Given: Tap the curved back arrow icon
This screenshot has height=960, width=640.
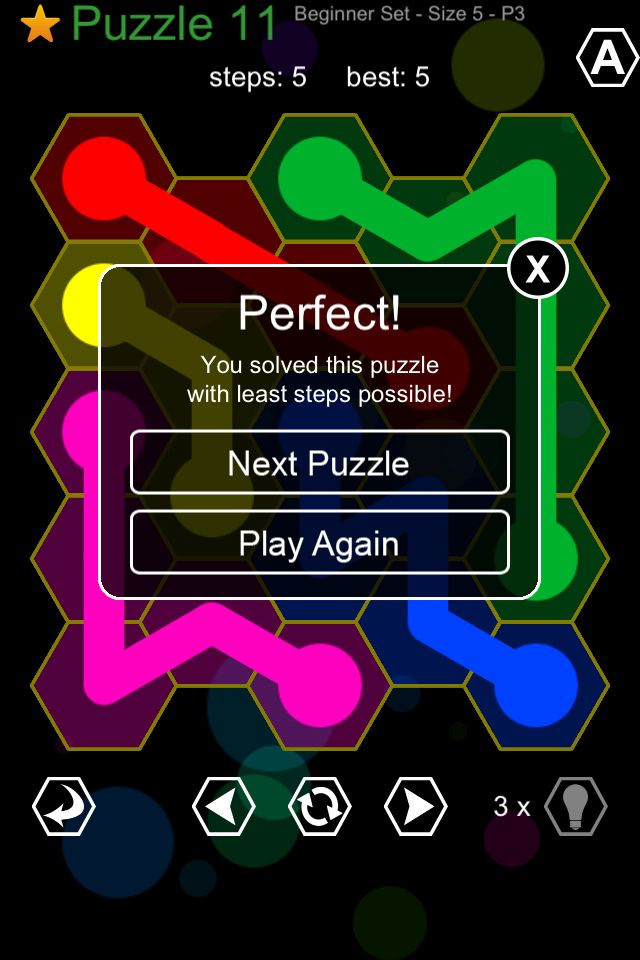Looking at the screenshot, I should coord(63,806).
